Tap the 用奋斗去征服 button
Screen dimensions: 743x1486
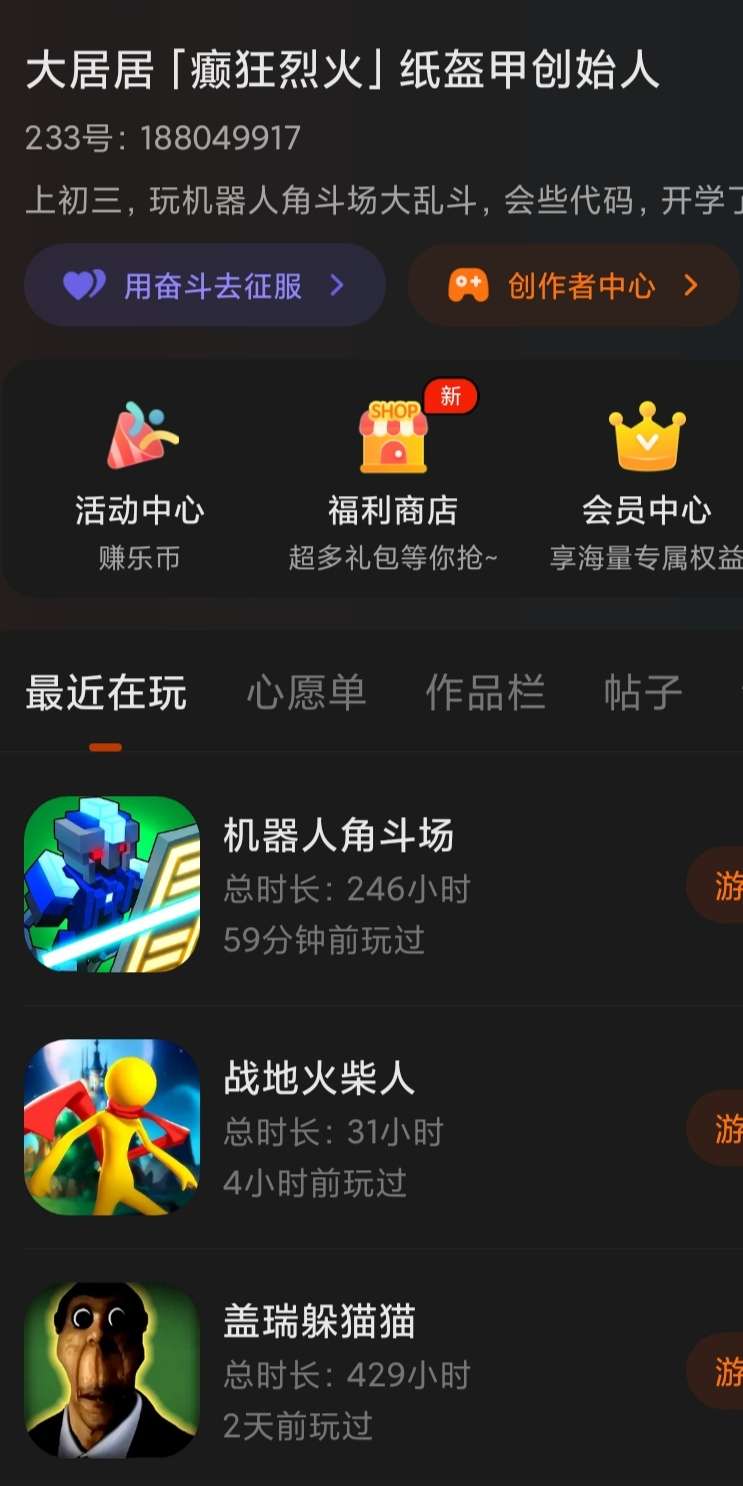tap(204, 286)
